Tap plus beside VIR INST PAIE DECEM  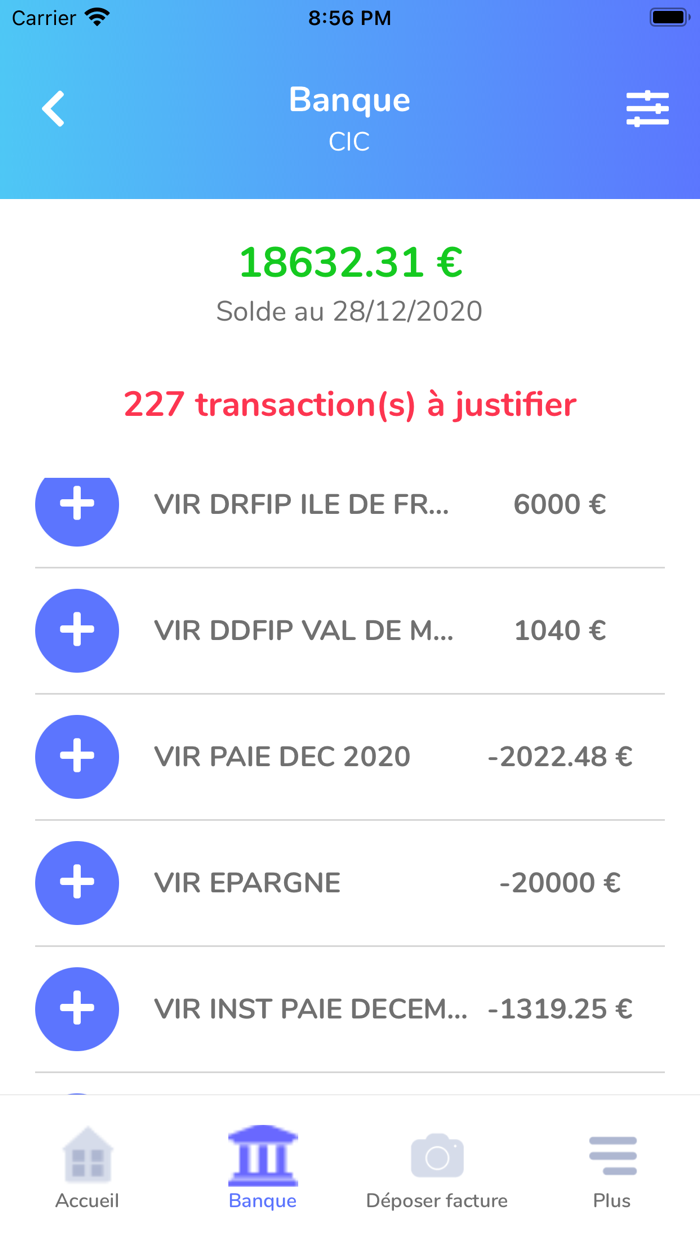point(77,1009)
